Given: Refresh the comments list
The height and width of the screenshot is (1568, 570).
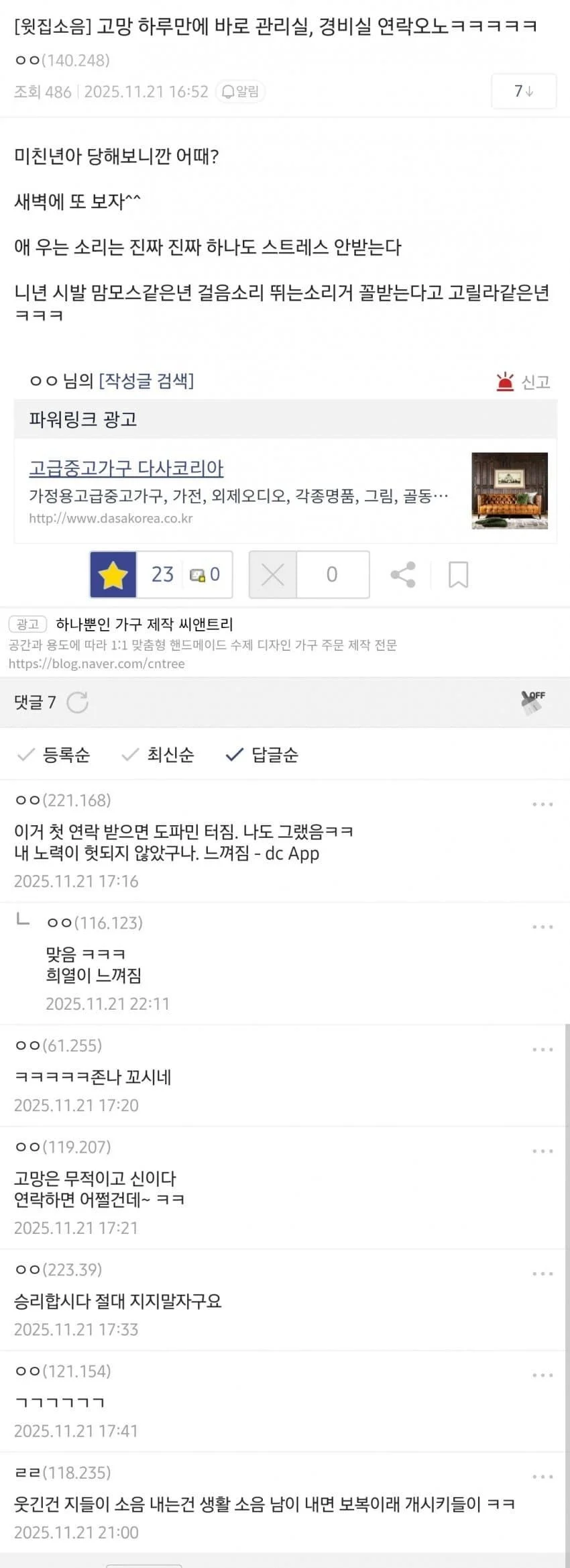Looking at the screenshot, I should (78, 702).
